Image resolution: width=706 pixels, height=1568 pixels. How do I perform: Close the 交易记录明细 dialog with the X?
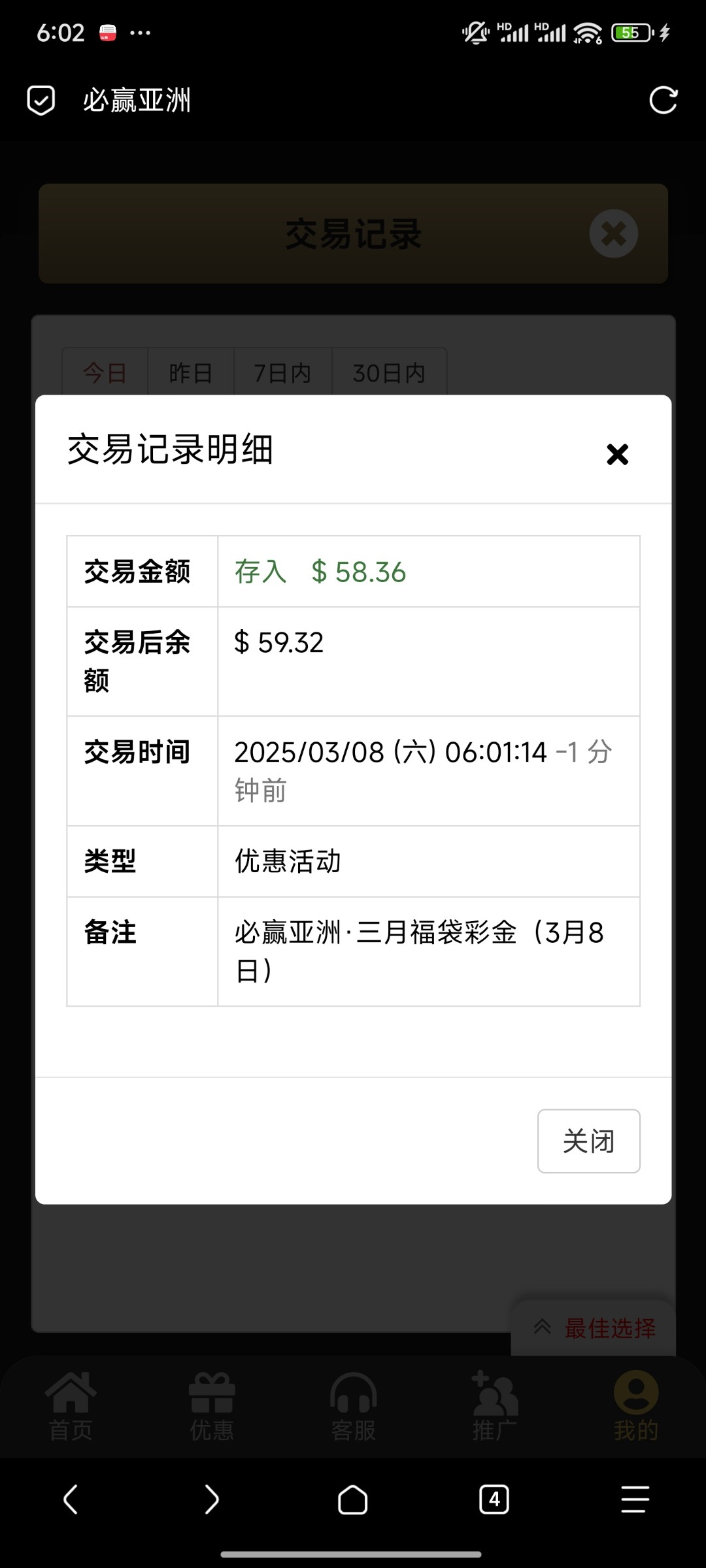(617, 454)
